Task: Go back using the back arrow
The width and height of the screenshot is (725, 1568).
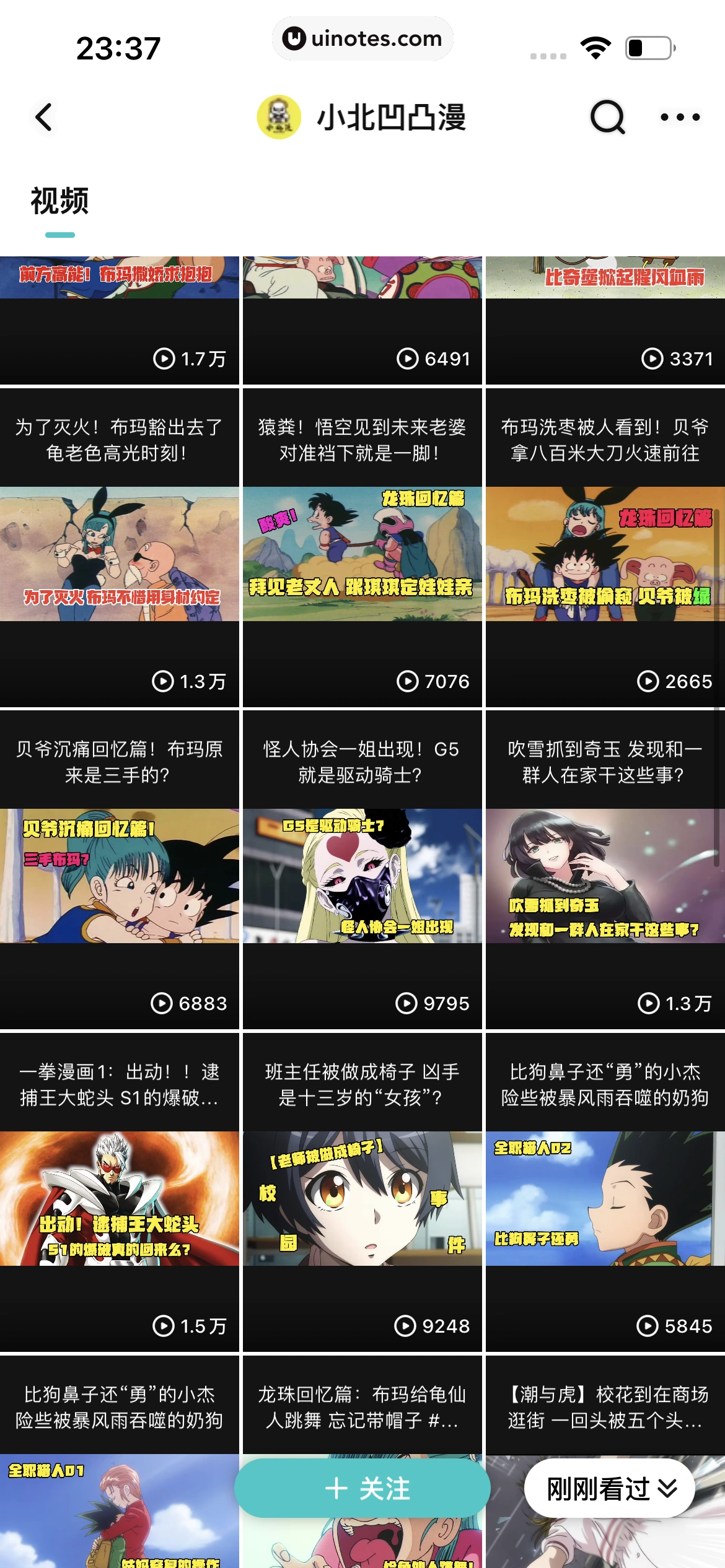Action: (x=43, y=117)
